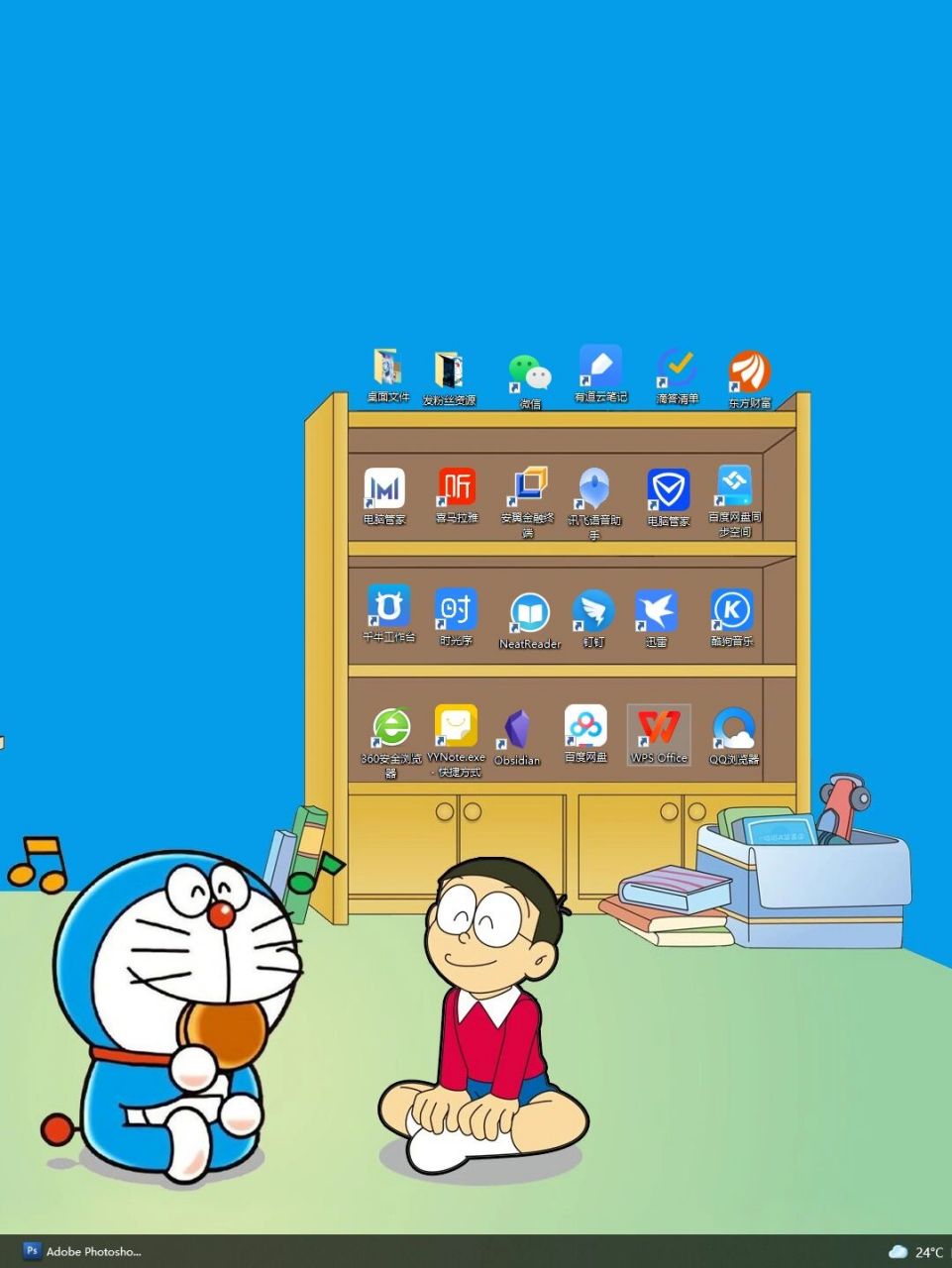Launch 千牛工作台
Screen dimensions: 952x1268
click(x=388, y=606)
